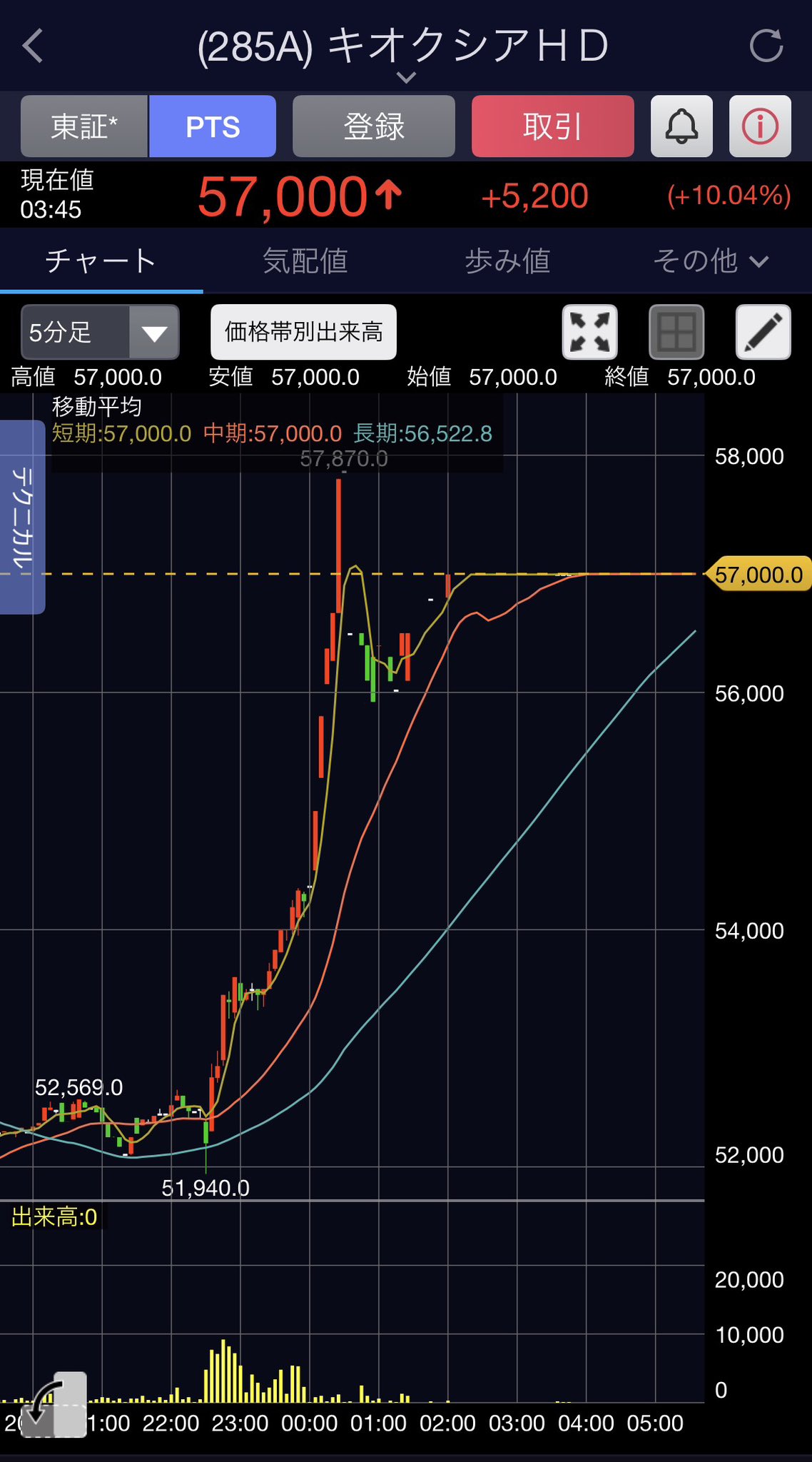Open the stock info icon

click(x=760, y=126)
